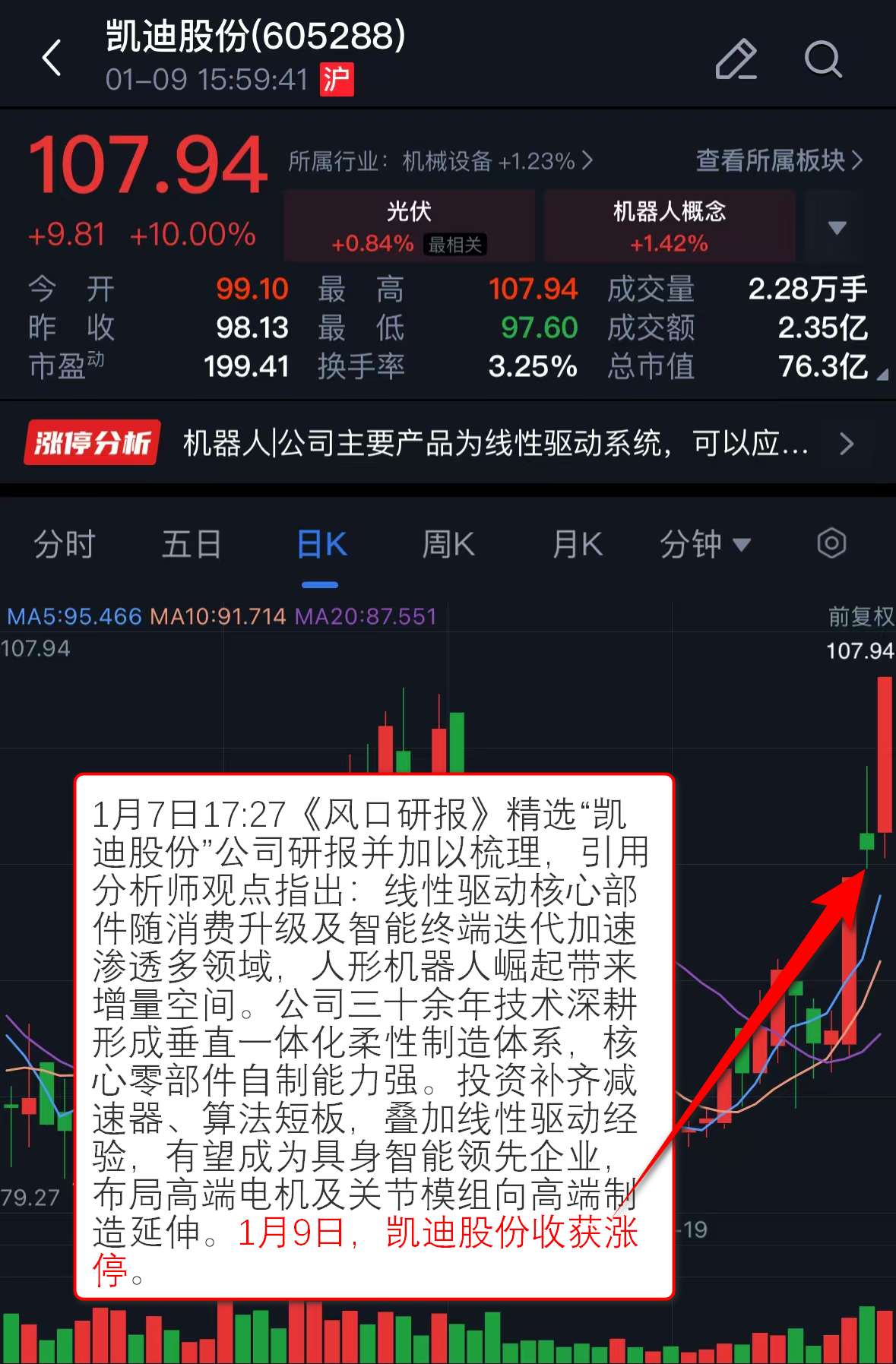Open stock search magnifier
896x1364 pixels.
(x=822, y=59)
